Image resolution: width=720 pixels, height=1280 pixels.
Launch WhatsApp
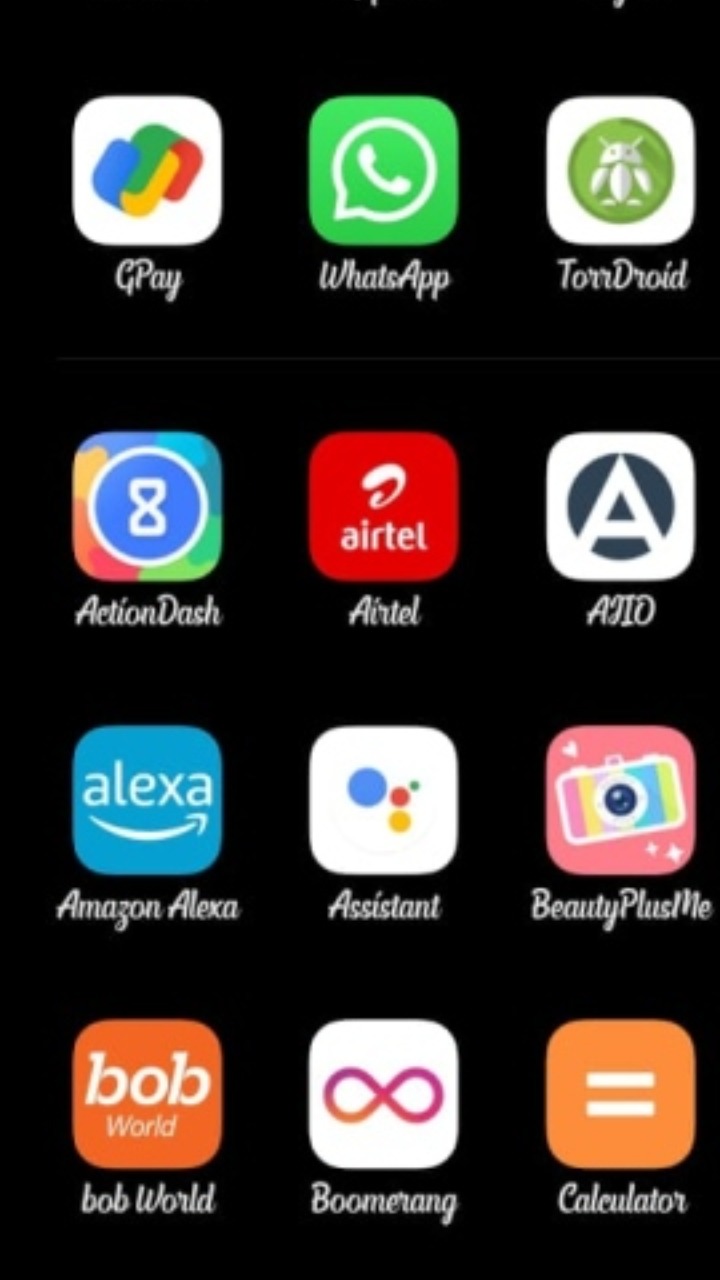(x=383, y=170)
